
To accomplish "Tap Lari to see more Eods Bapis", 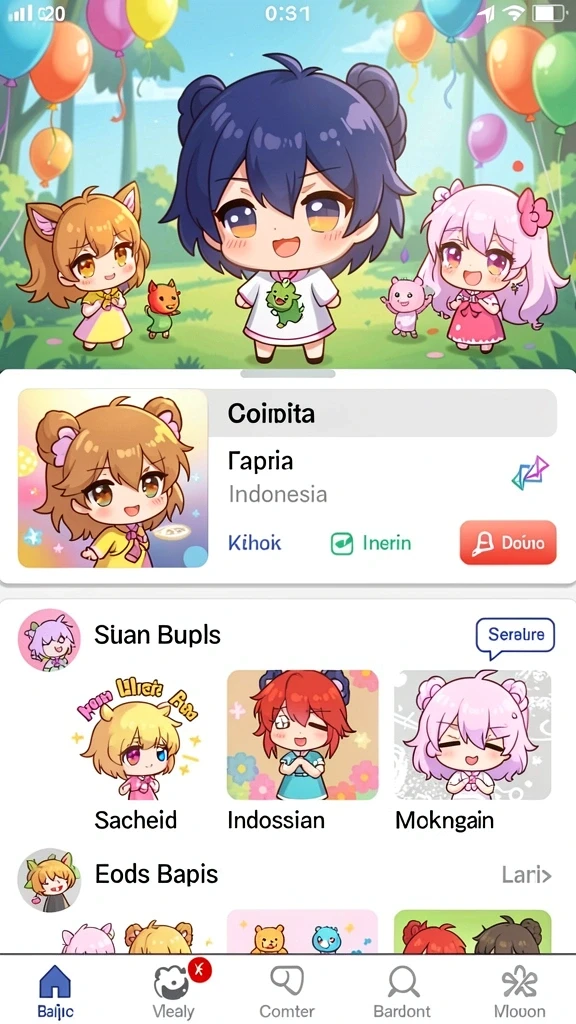I will tap(526, 874).
